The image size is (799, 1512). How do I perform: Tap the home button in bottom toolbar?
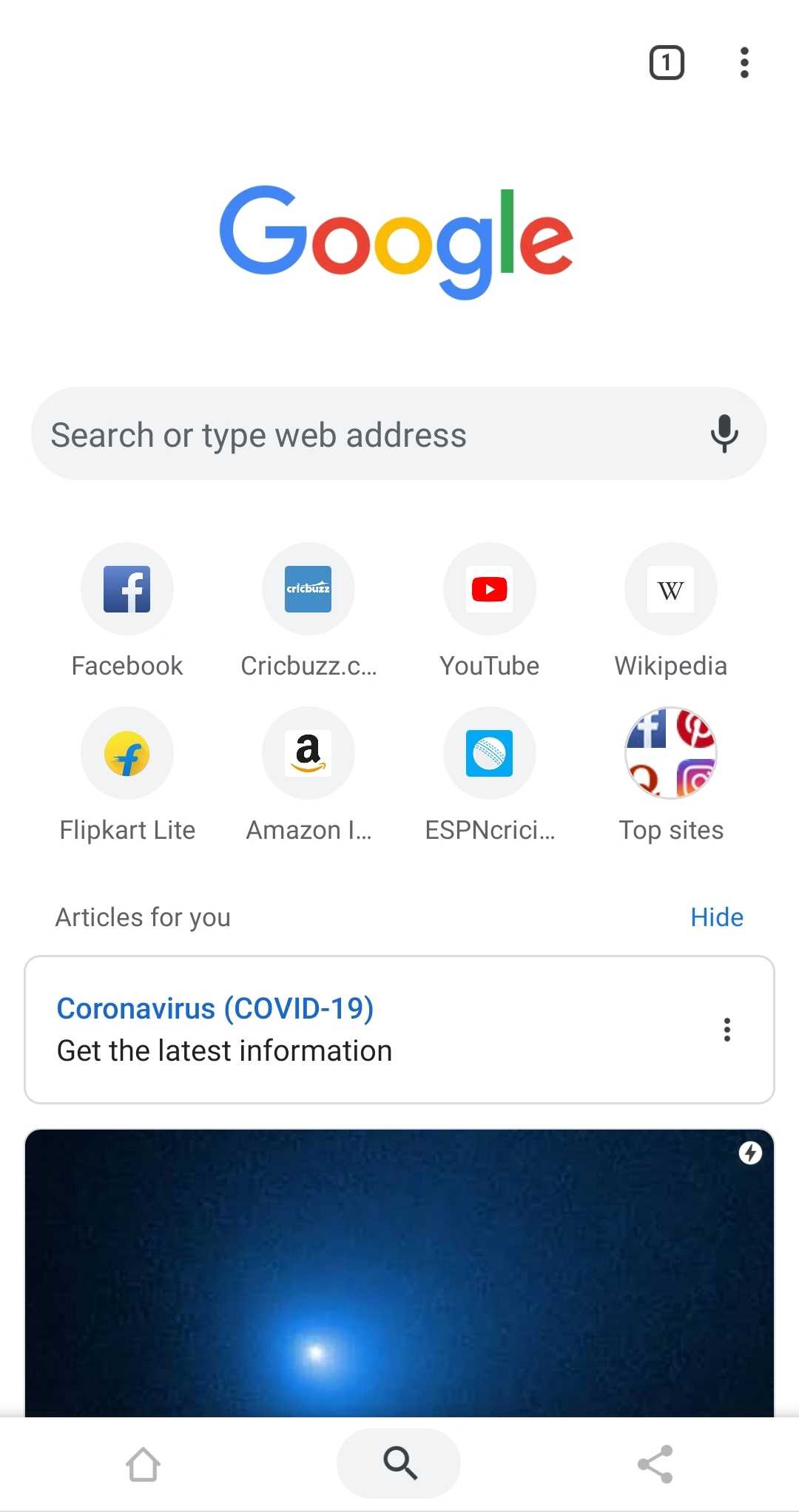[143, 1464]
